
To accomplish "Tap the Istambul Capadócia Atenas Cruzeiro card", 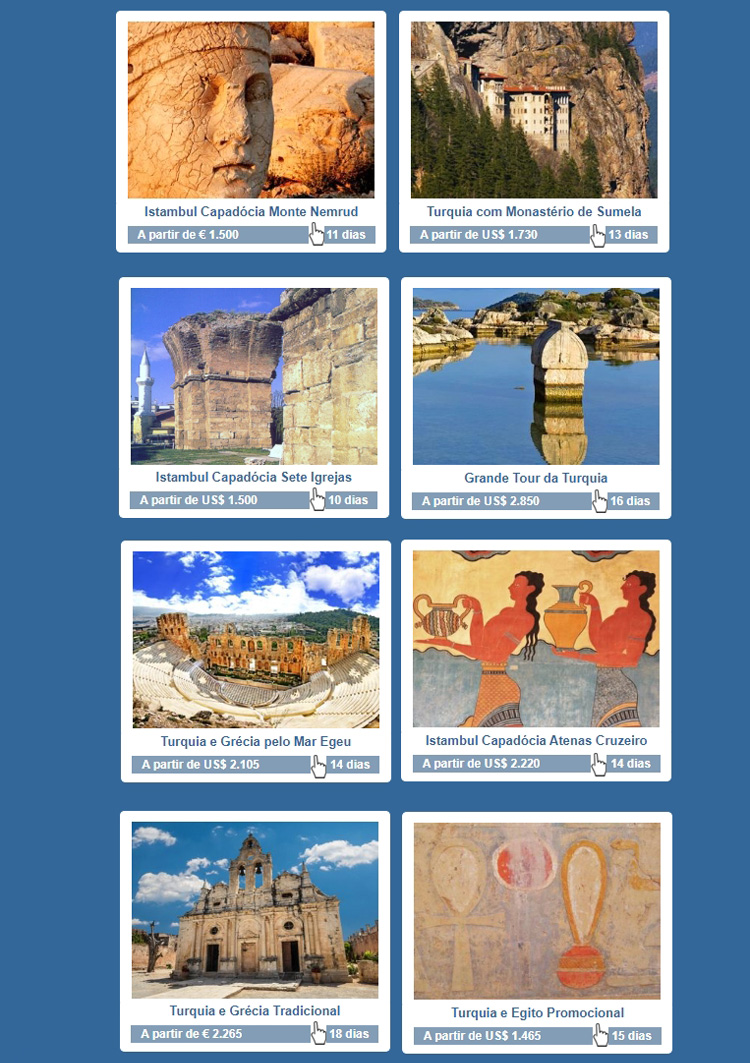I will [x=536, y=740].
